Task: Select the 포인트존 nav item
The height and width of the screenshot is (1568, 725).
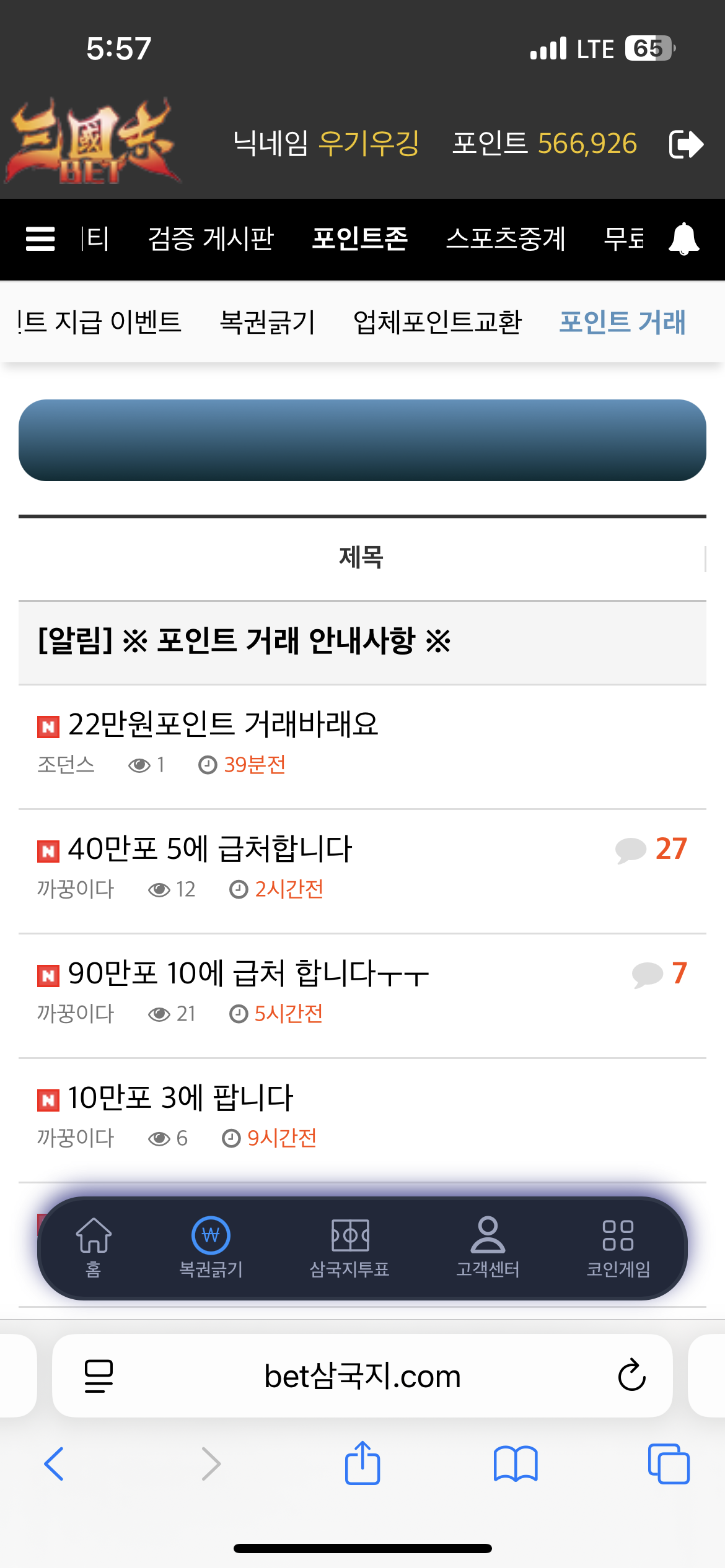Action: [360, 238]
